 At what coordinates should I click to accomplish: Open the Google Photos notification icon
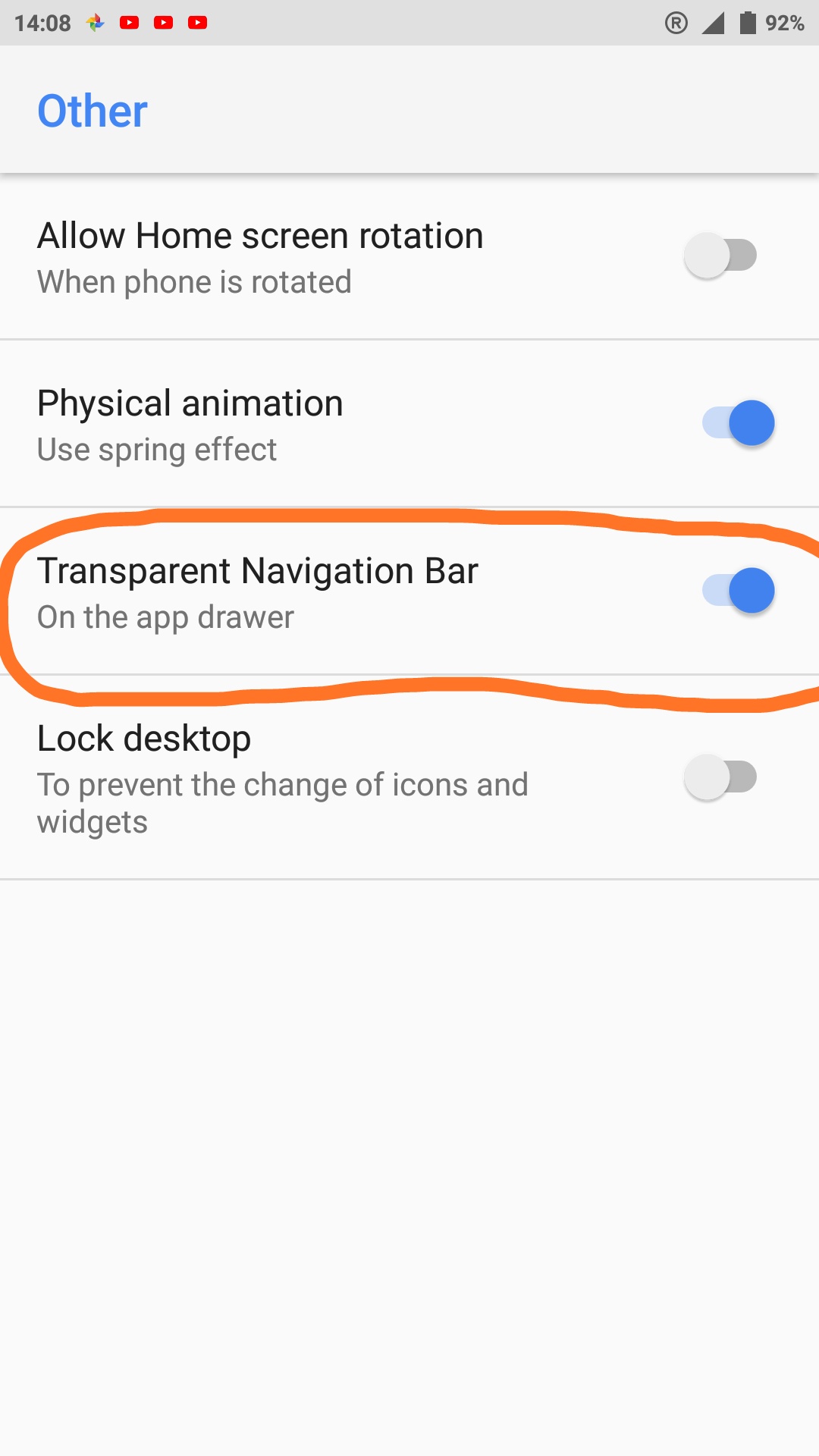click(95, 22)
